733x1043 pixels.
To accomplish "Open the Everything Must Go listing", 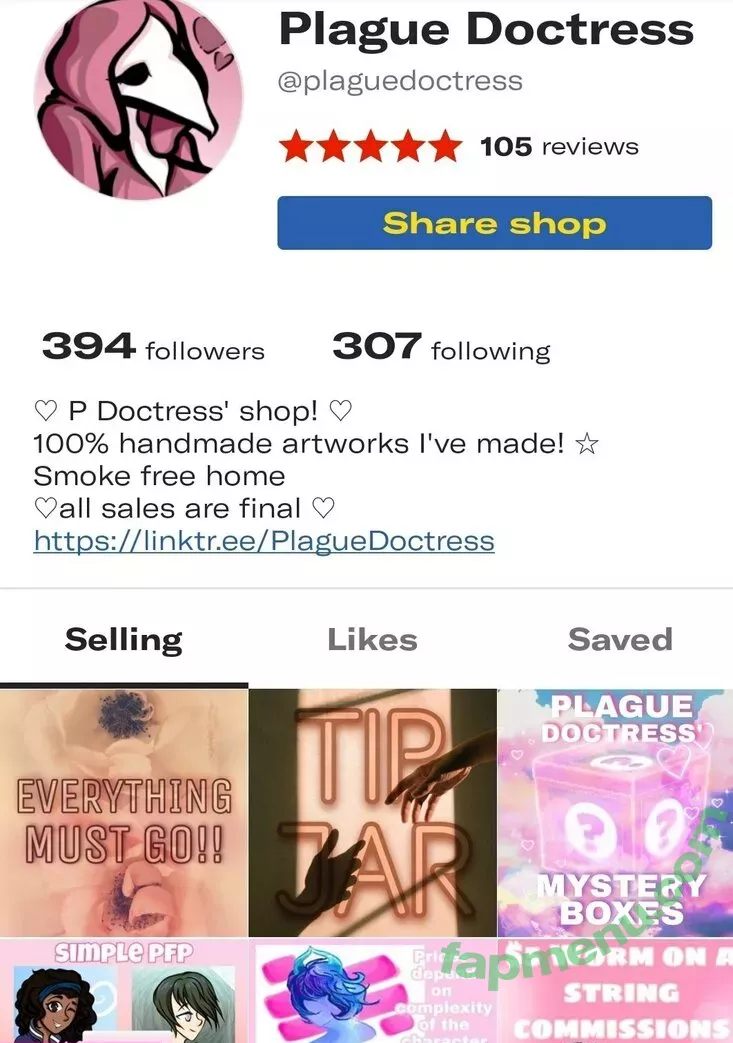I will [123, 812].
